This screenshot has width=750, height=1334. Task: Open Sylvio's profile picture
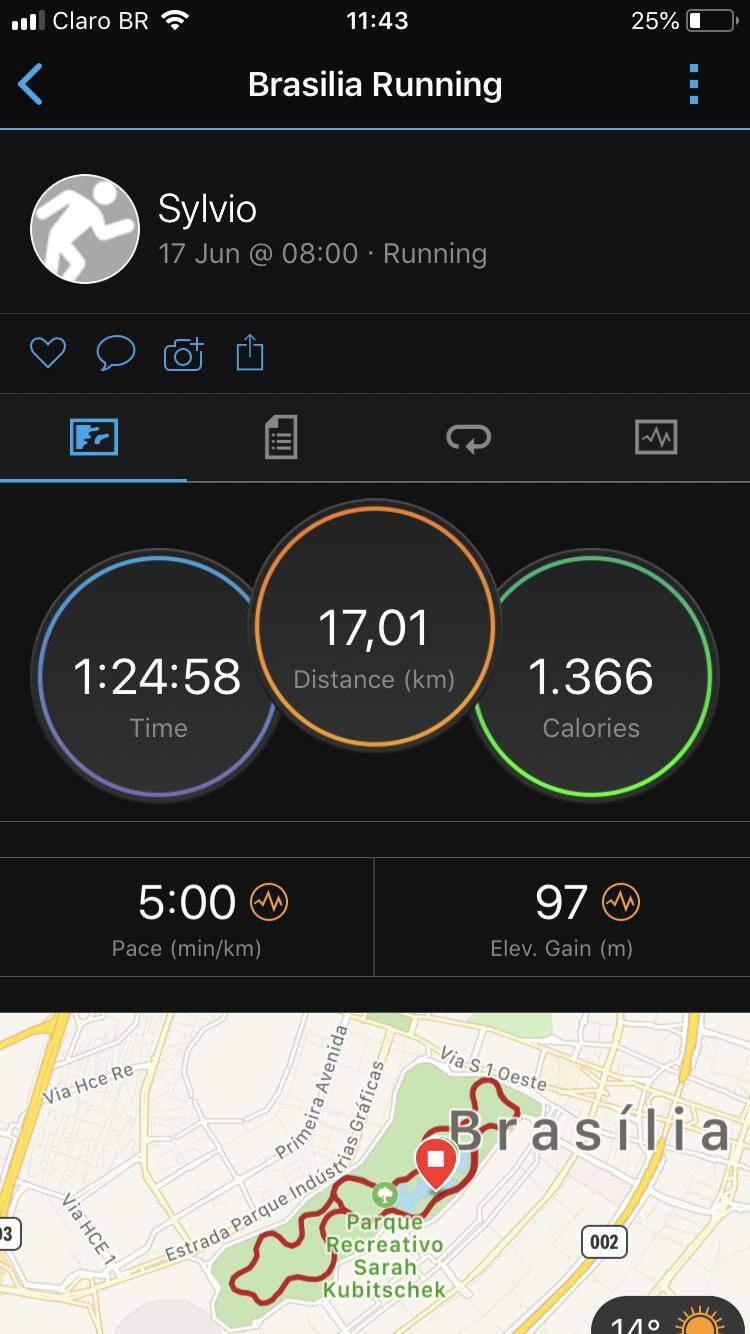pos(85,229)
